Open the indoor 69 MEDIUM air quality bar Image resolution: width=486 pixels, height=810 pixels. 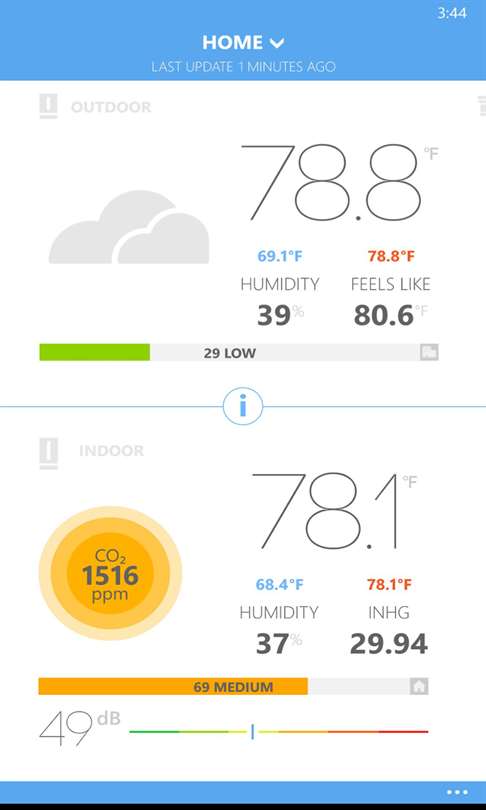(x=233, y=687)
